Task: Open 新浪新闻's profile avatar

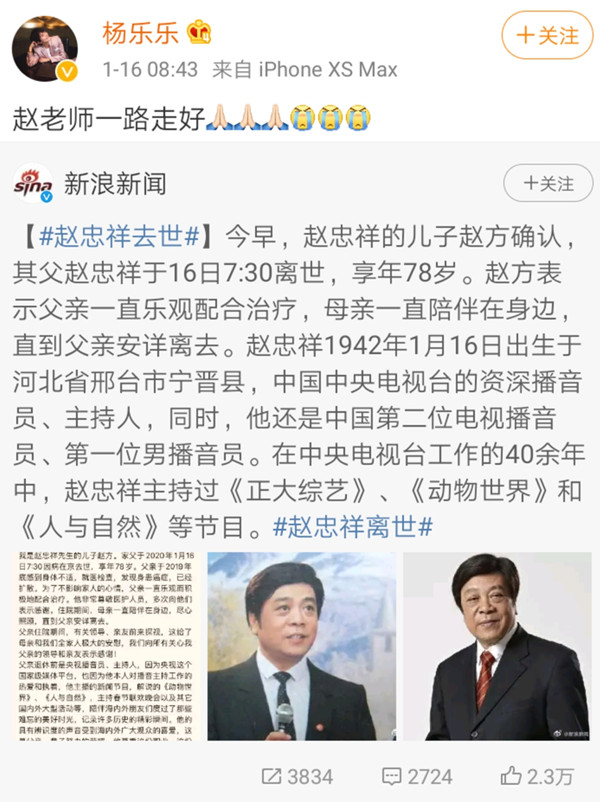Action: [33, 185]
